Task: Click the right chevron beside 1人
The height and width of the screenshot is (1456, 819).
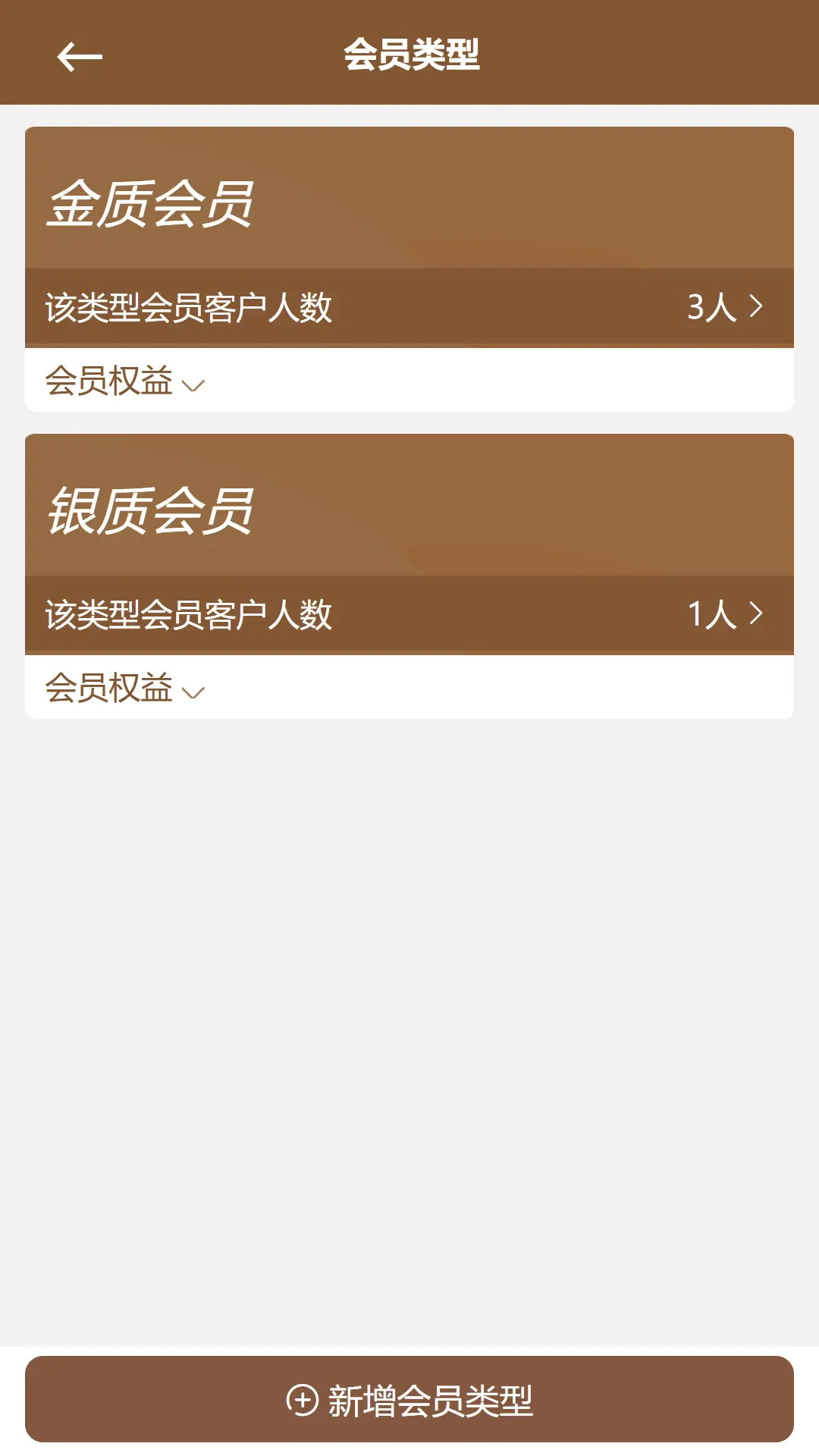Action: click(755, 612)
